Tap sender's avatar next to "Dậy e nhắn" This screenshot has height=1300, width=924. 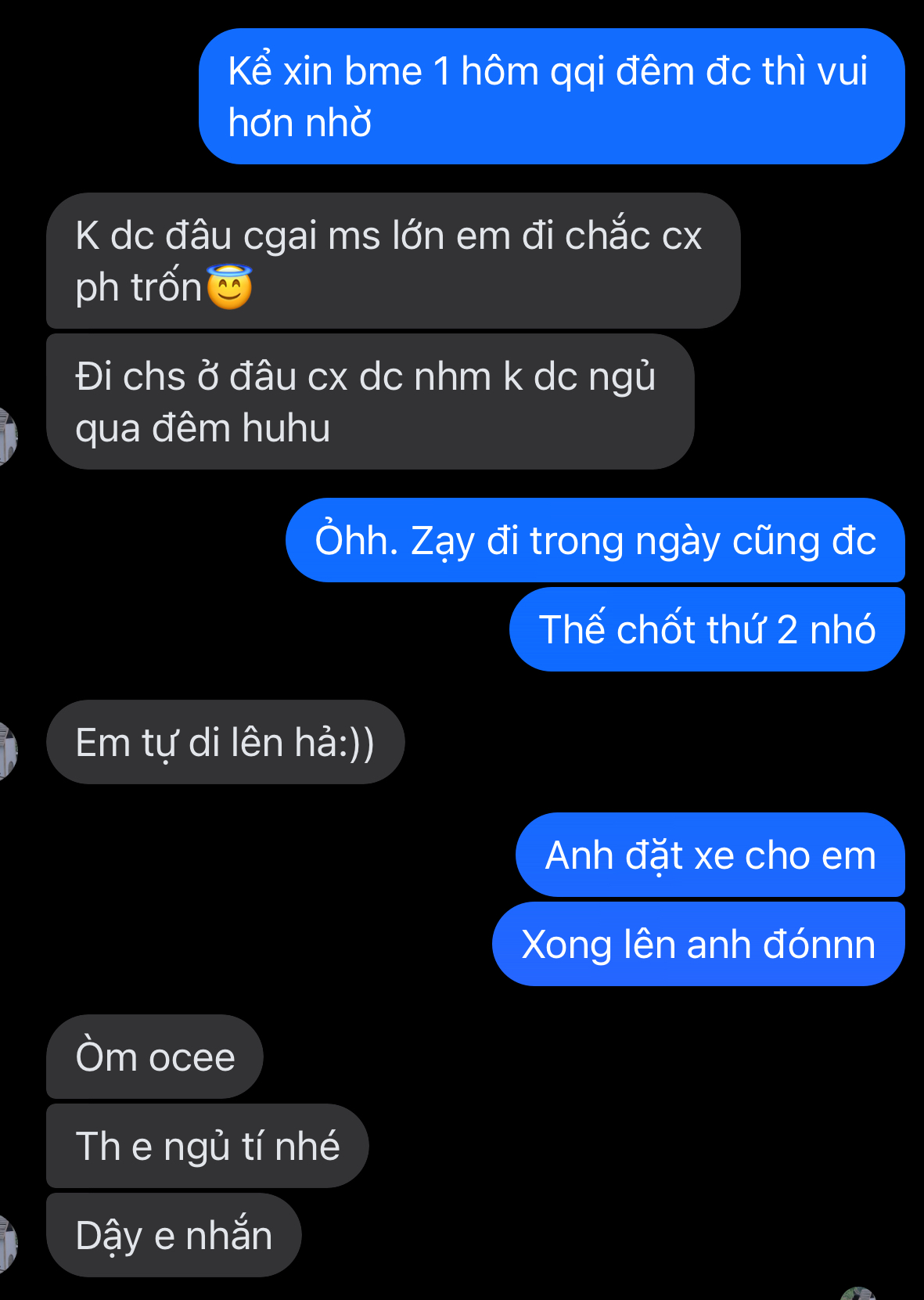[x=6, y=1244]
